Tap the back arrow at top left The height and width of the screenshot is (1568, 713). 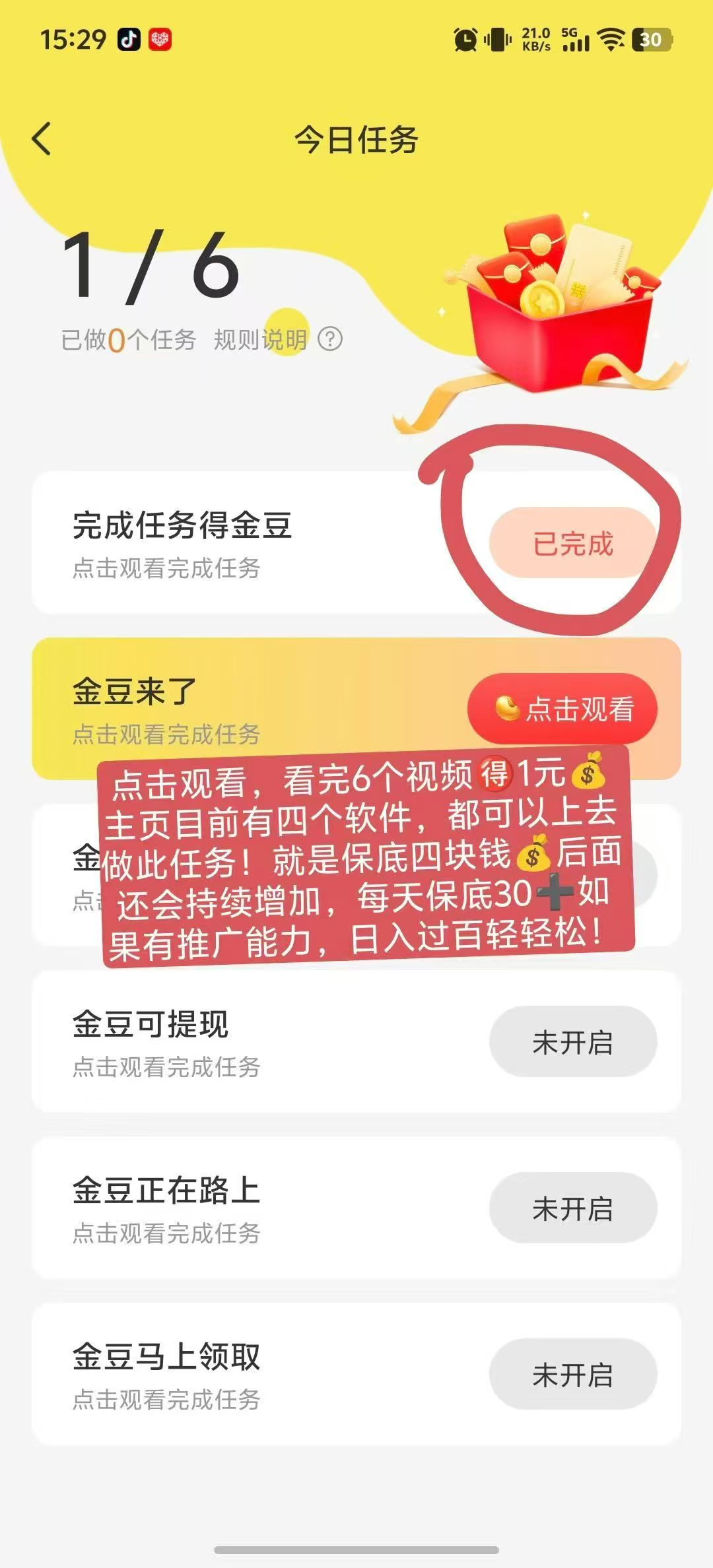tap(42, 139)
